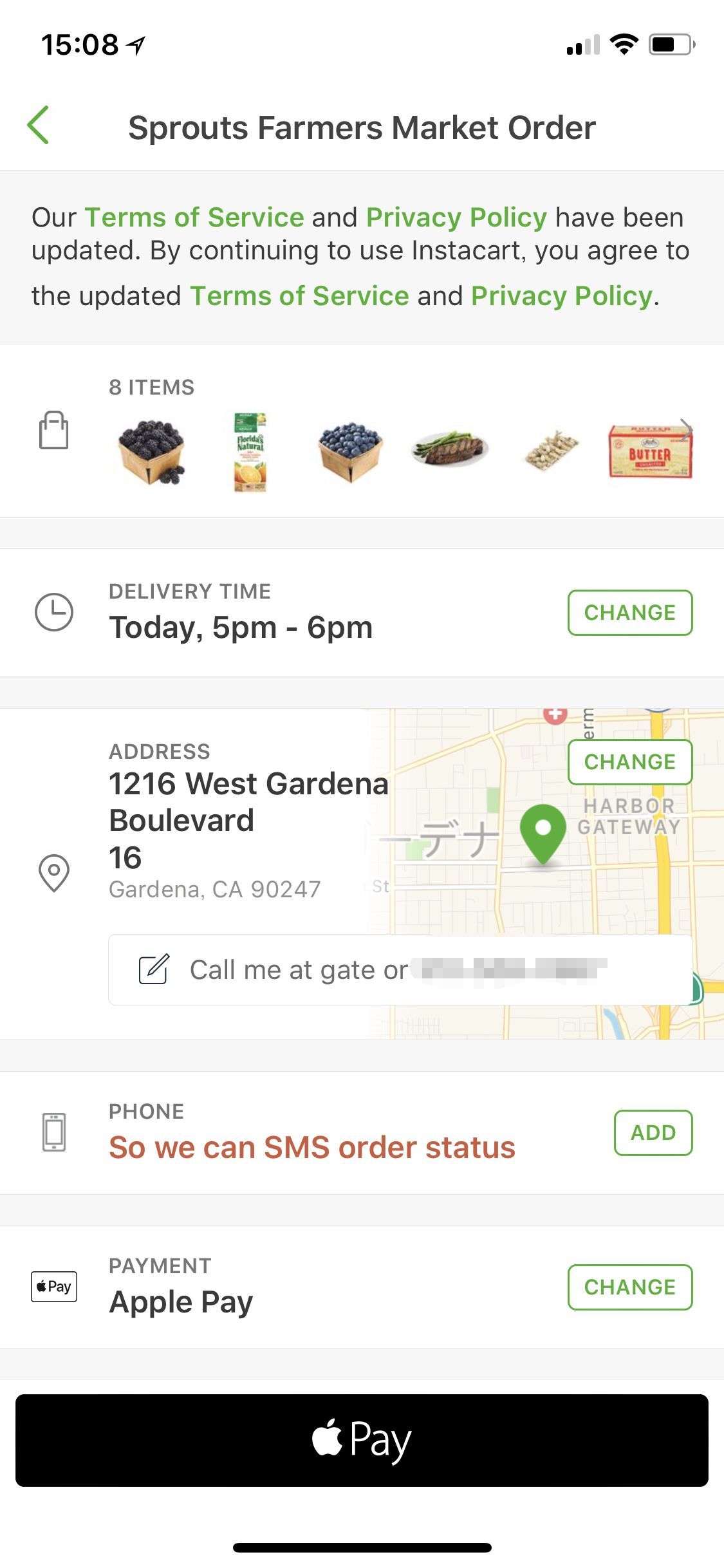
Task: Edit the delivery instructions note
Action: click(399, 969)
